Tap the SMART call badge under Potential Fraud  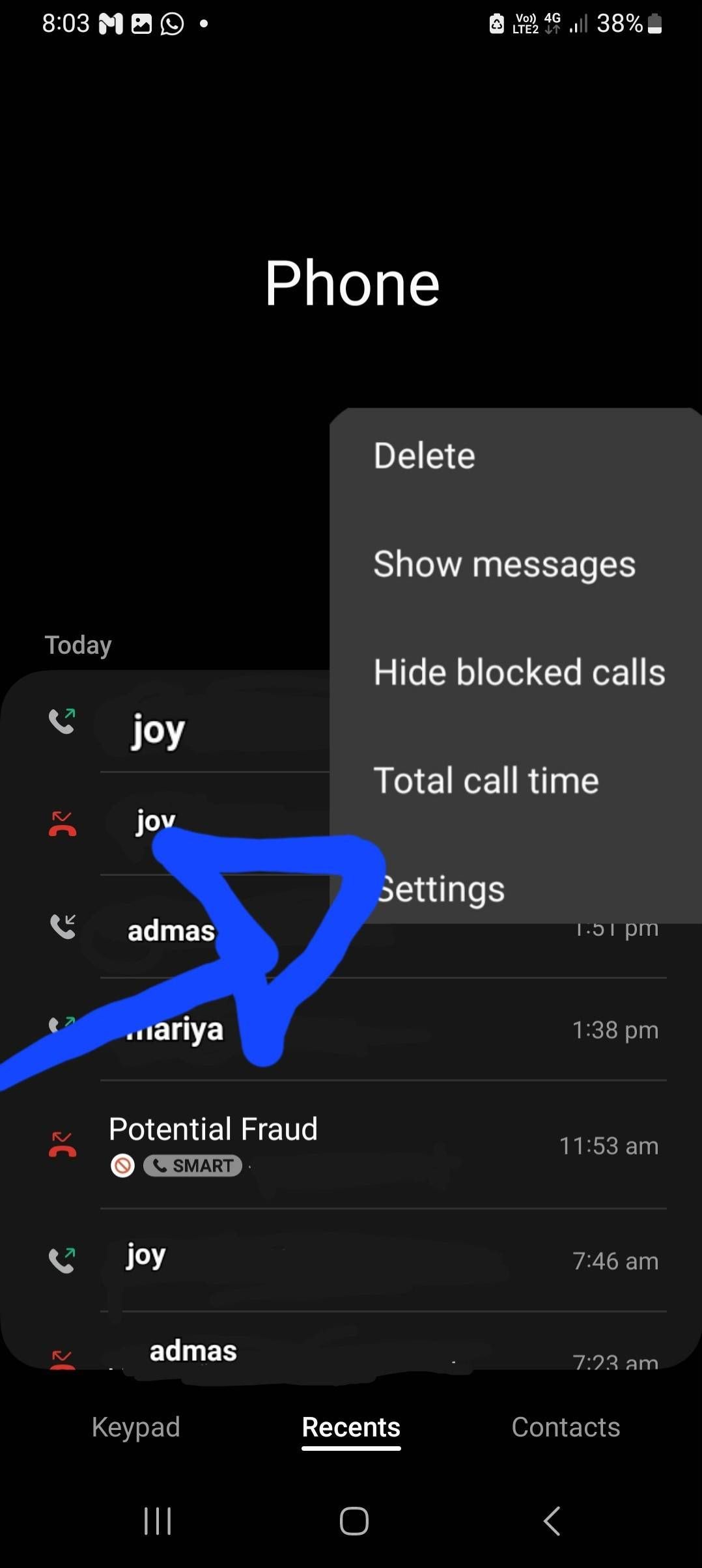click(192, 1165)
